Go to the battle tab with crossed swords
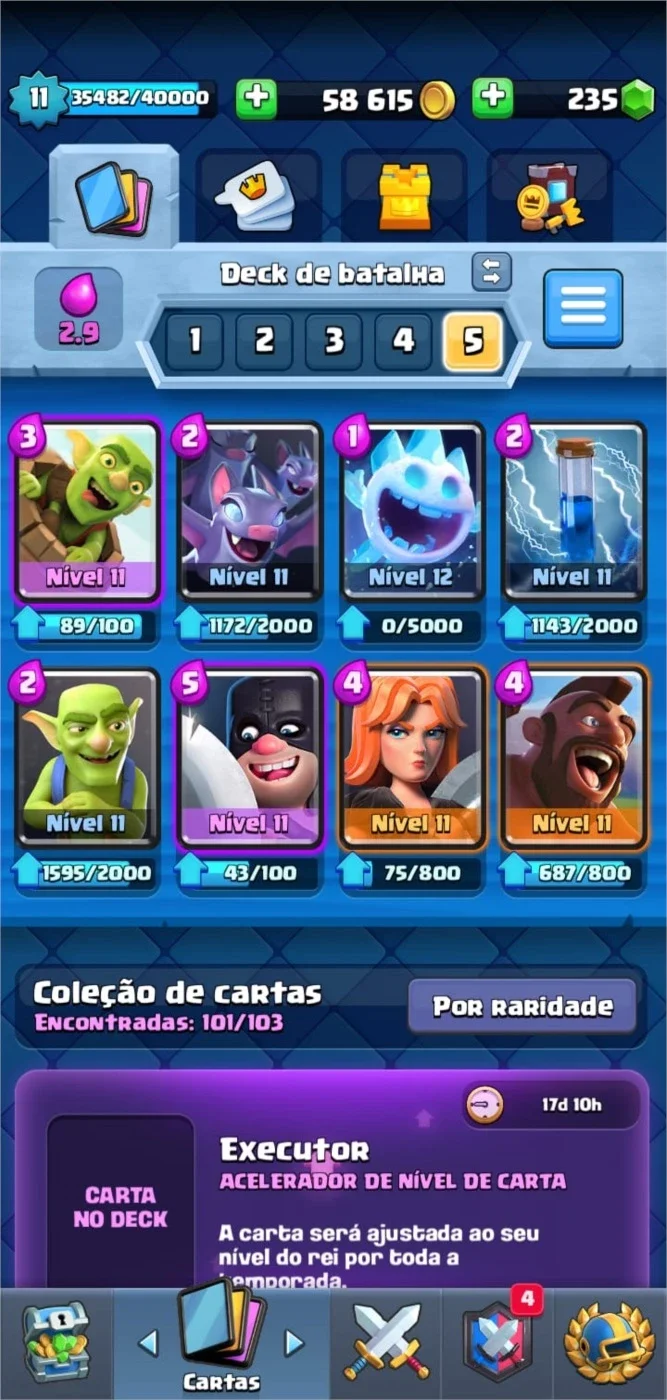 coord(387,1342)
